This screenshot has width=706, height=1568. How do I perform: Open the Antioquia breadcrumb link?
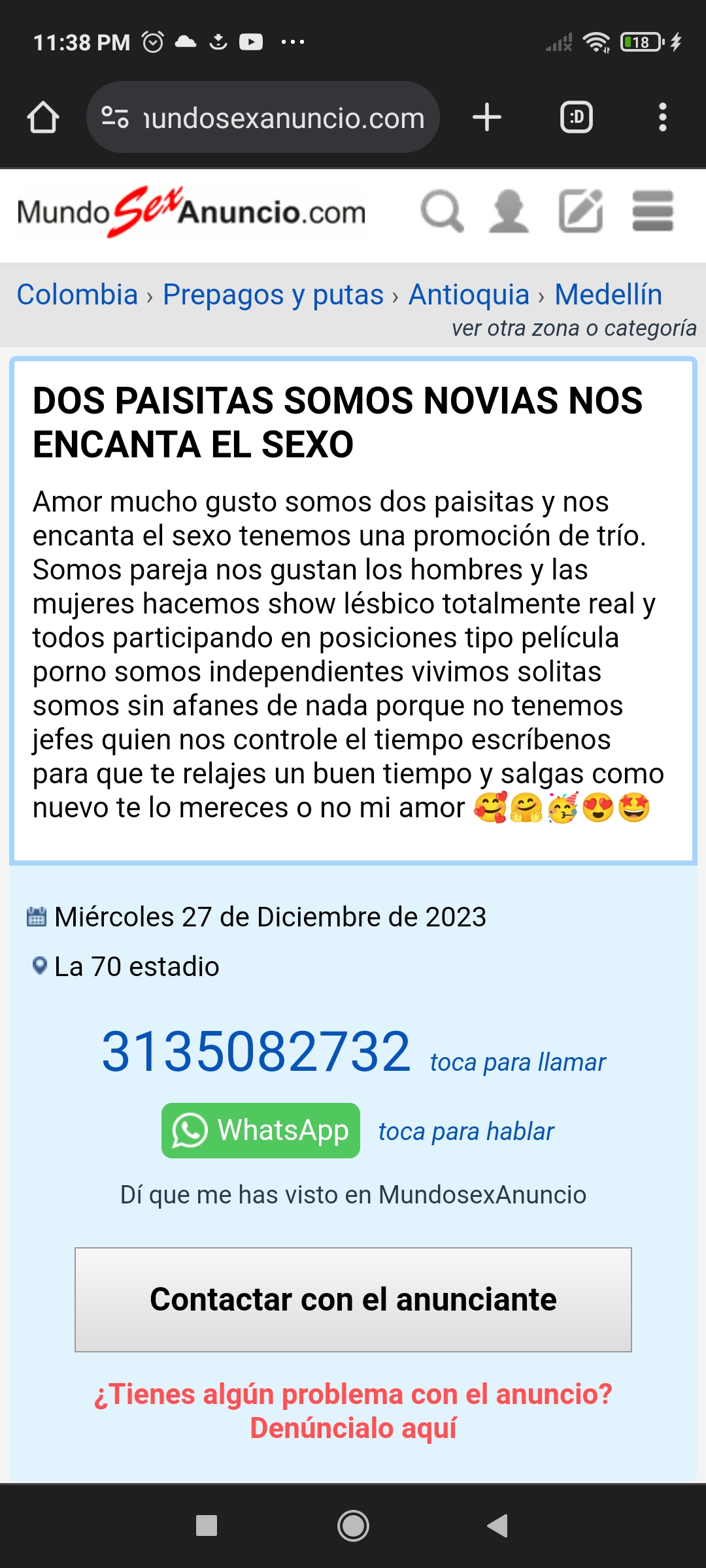point(469,295)
